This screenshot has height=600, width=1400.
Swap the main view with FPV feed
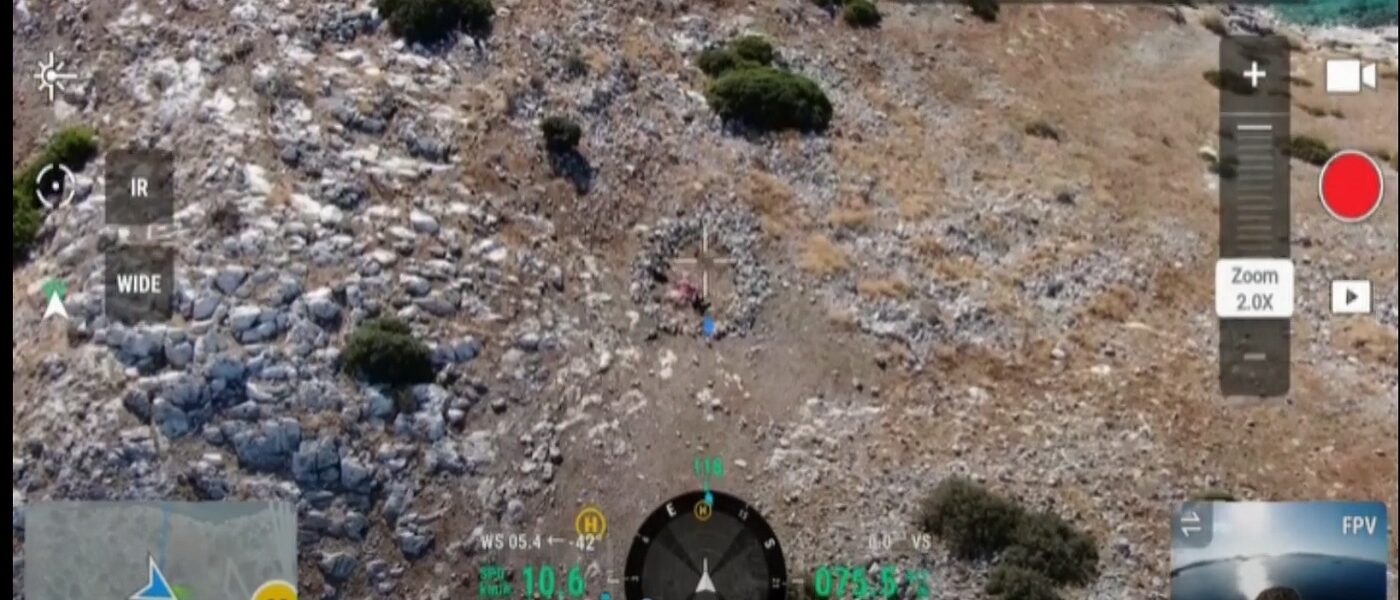click(x=1192, y=524)
